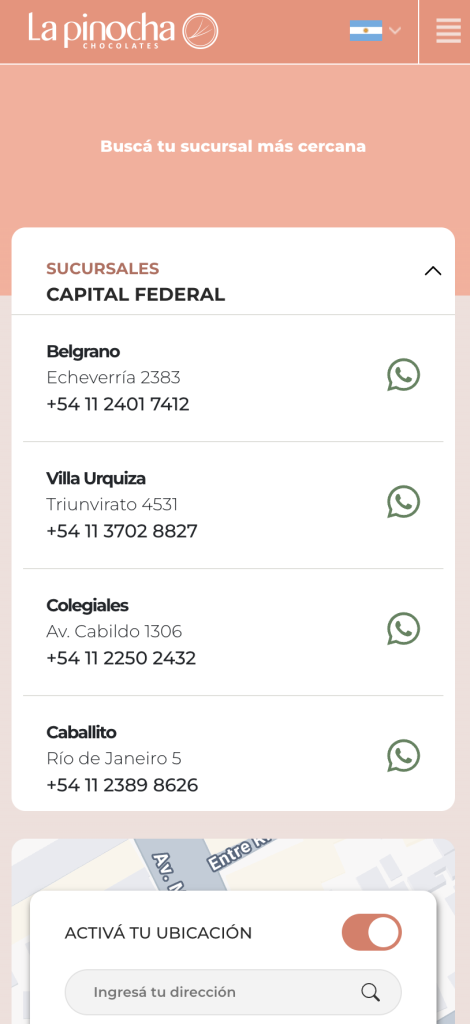Screen dimensions: 470x1024
Task: Select the Villa Urquiza branch entry
Action: point(233,505)
